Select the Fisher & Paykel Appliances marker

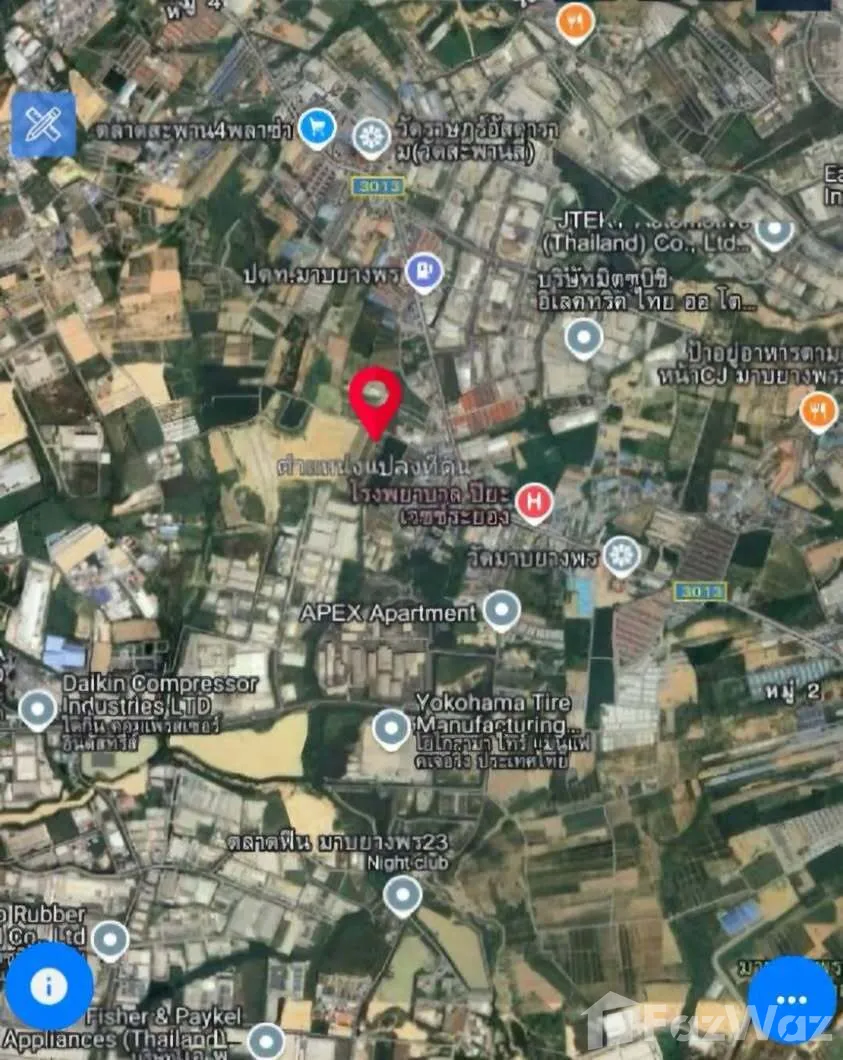pyautogui.click(x=265, y=1041)
